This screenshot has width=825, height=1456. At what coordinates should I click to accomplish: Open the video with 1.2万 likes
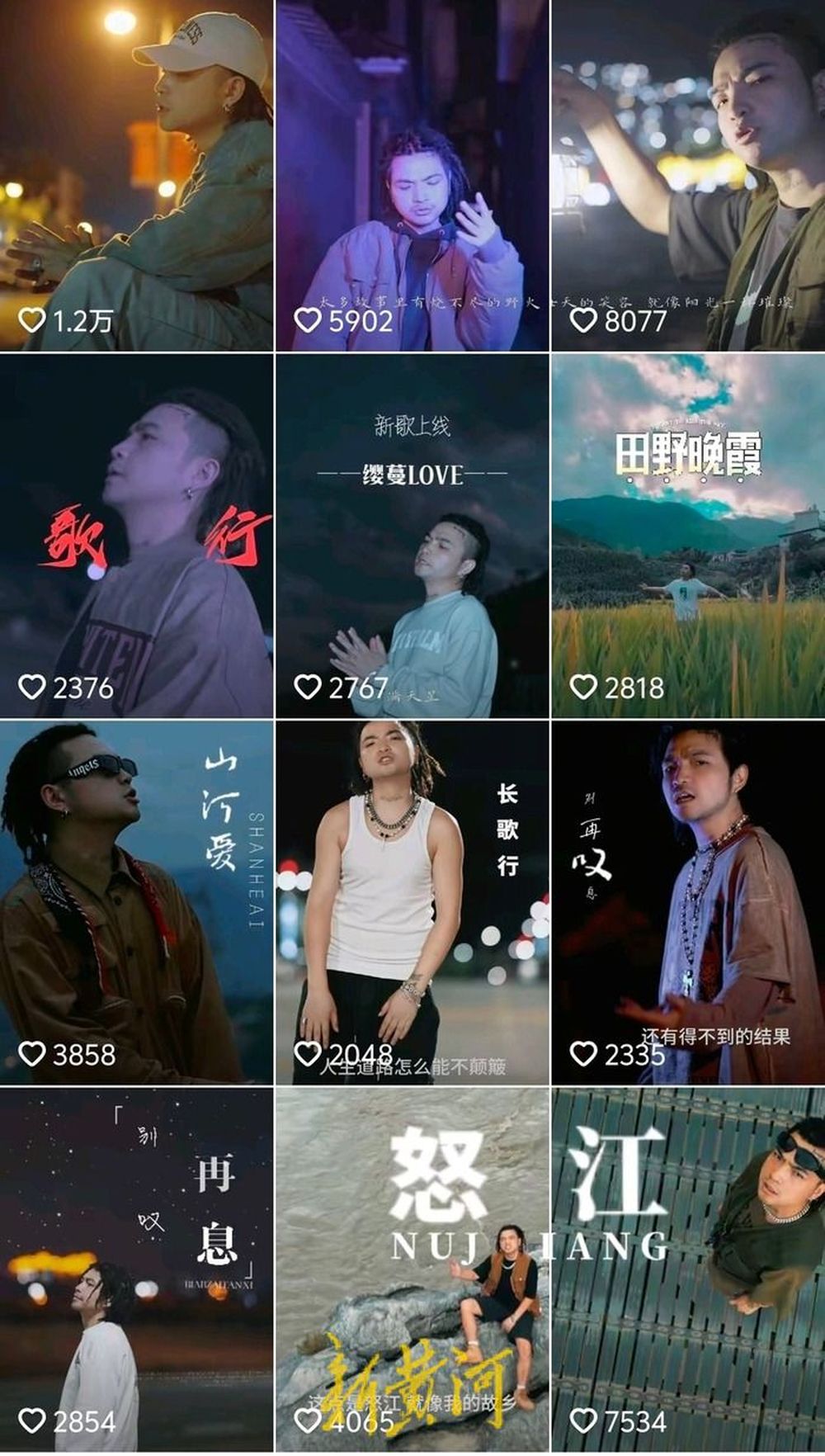click(136, 175)
